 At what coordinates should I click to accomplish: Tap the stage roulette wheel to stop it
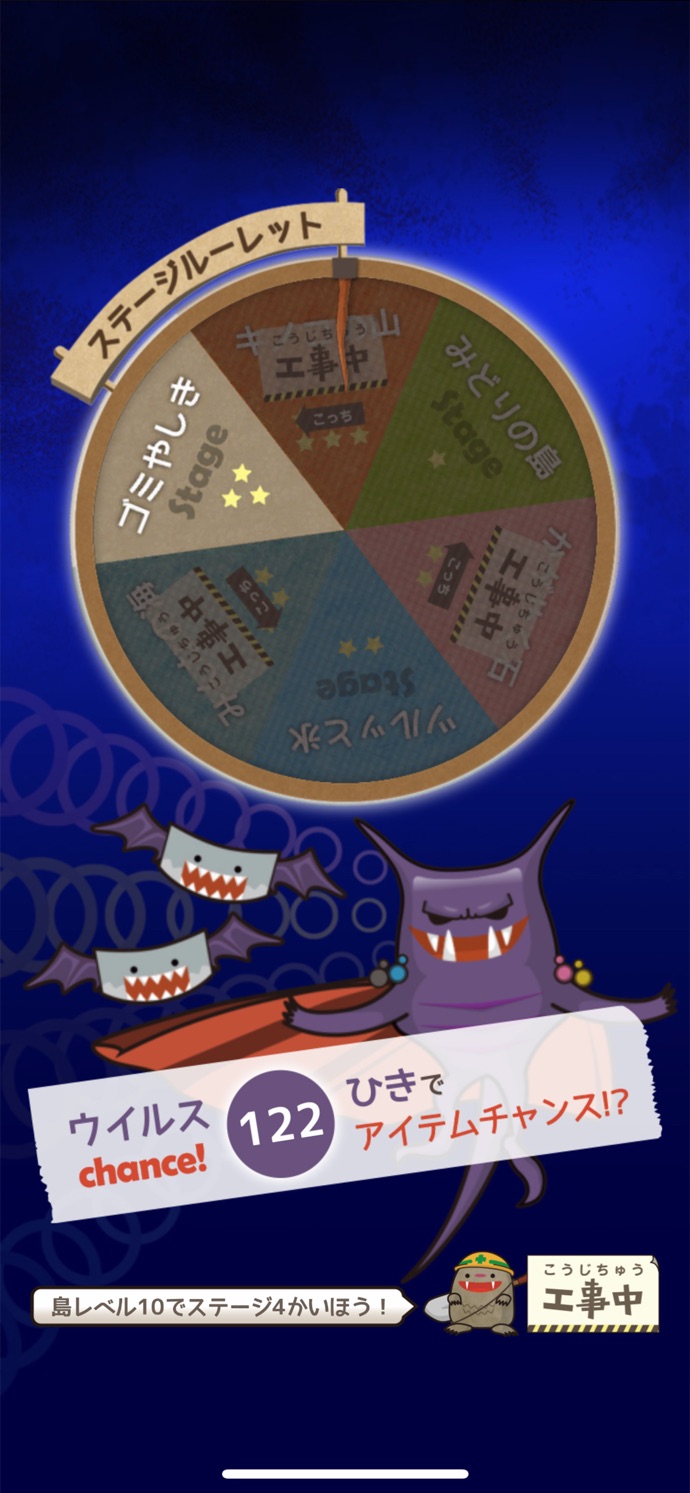345,528
